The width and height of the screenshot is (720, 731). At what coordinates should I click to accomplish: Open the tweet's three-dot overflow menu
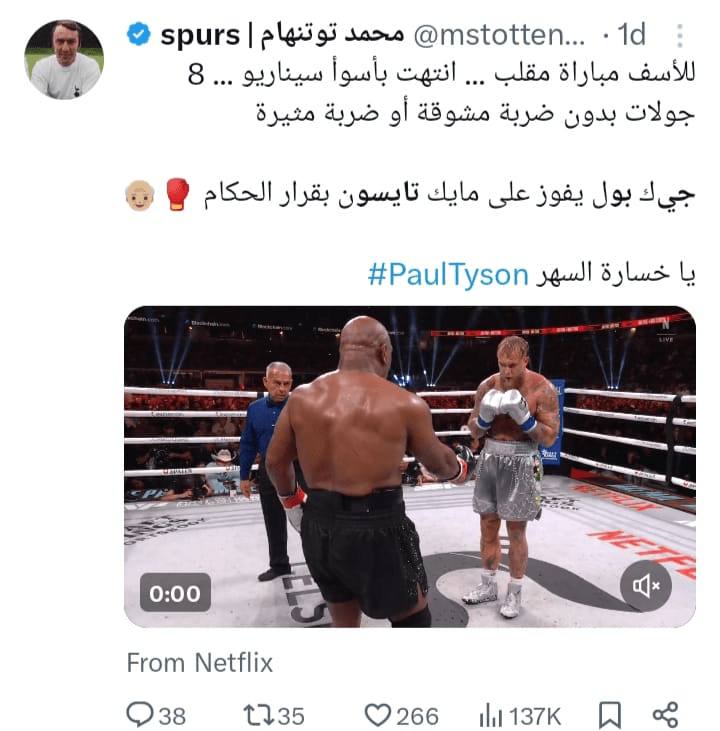pos(679,36)
